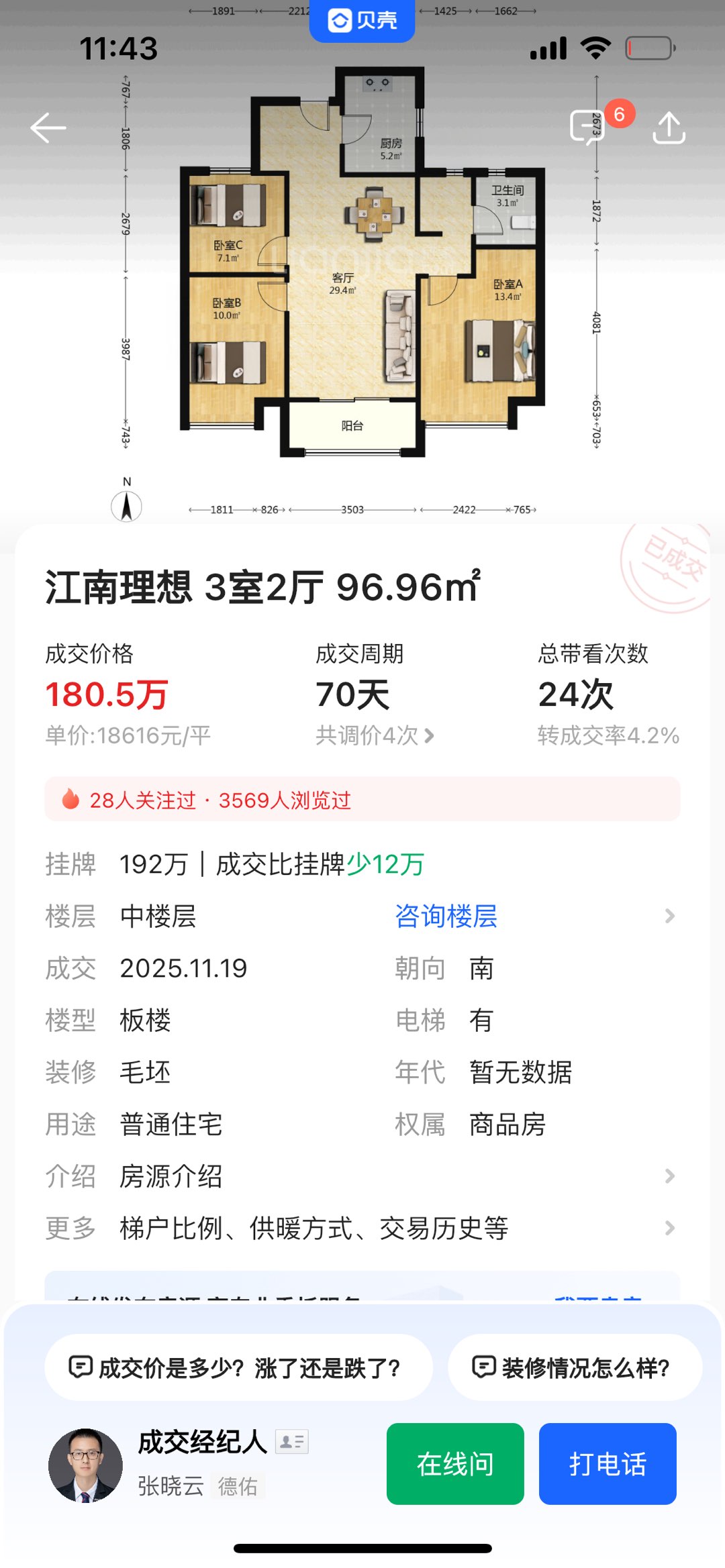Open 更多 row with 梯户比例 and 交易历史
The image size is (725, 1568).
pyautogui.click(x=362, y=1229)
